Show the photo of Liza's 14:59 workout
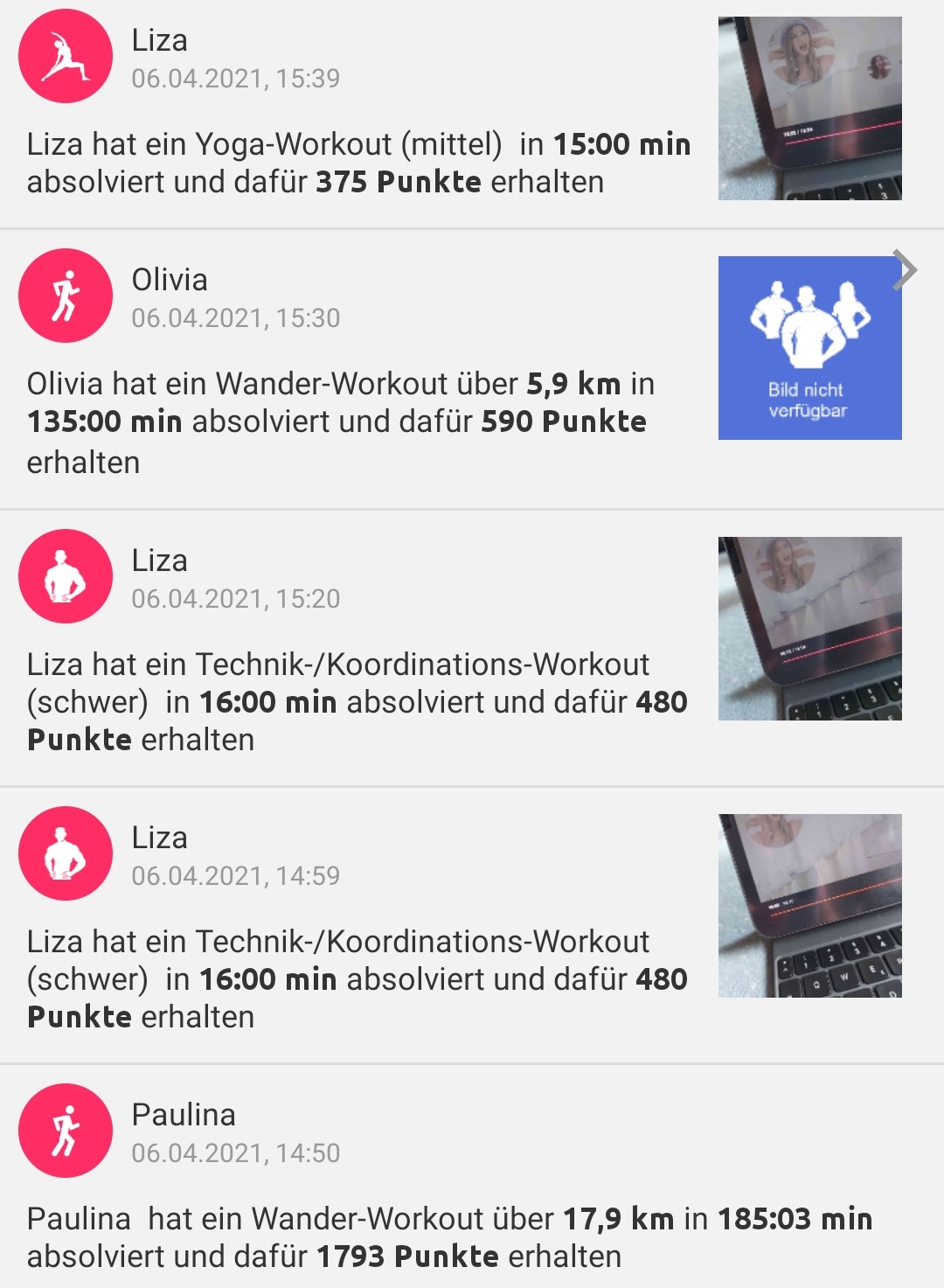 tap(809, 906)
